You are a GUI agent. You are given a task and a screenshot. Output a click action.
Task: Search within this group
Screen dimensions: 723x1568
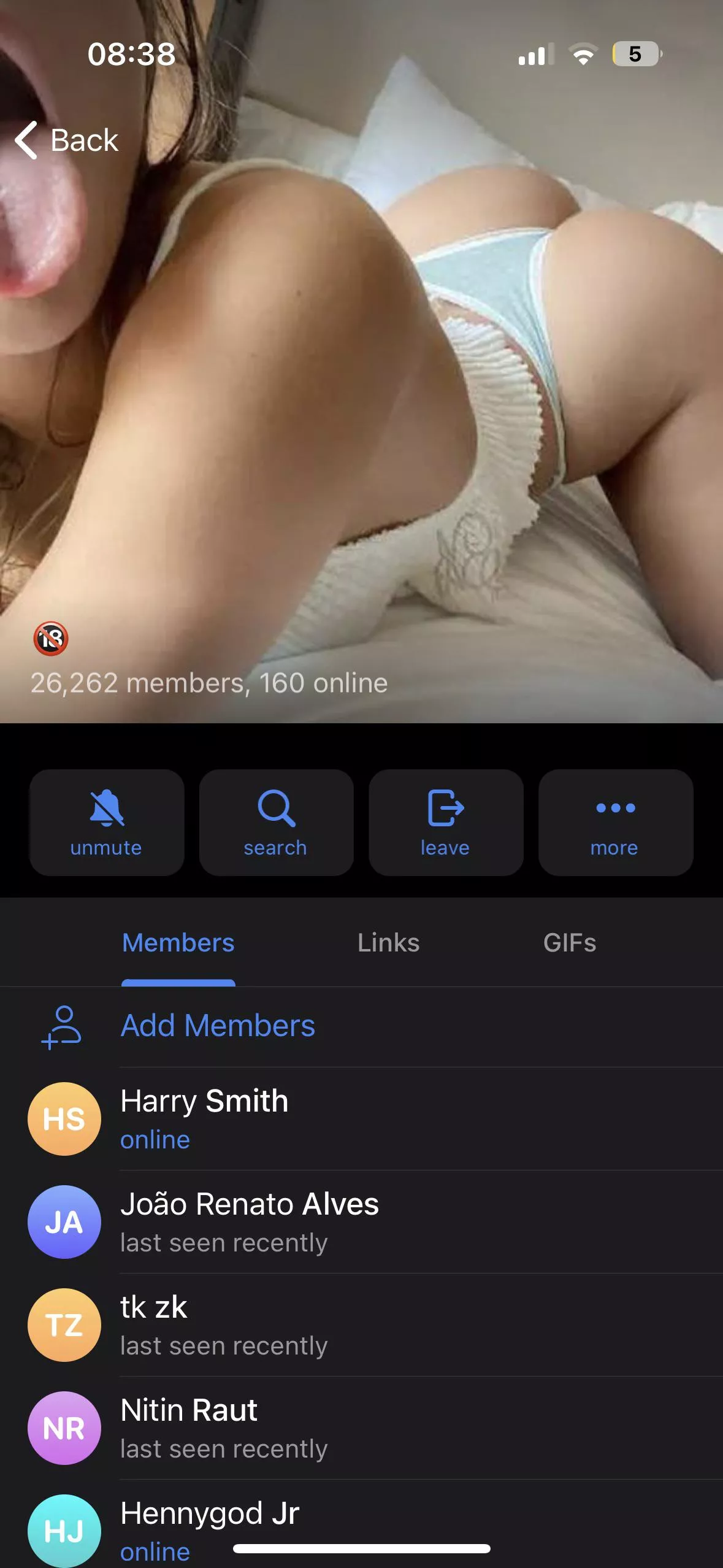(276, 822)
